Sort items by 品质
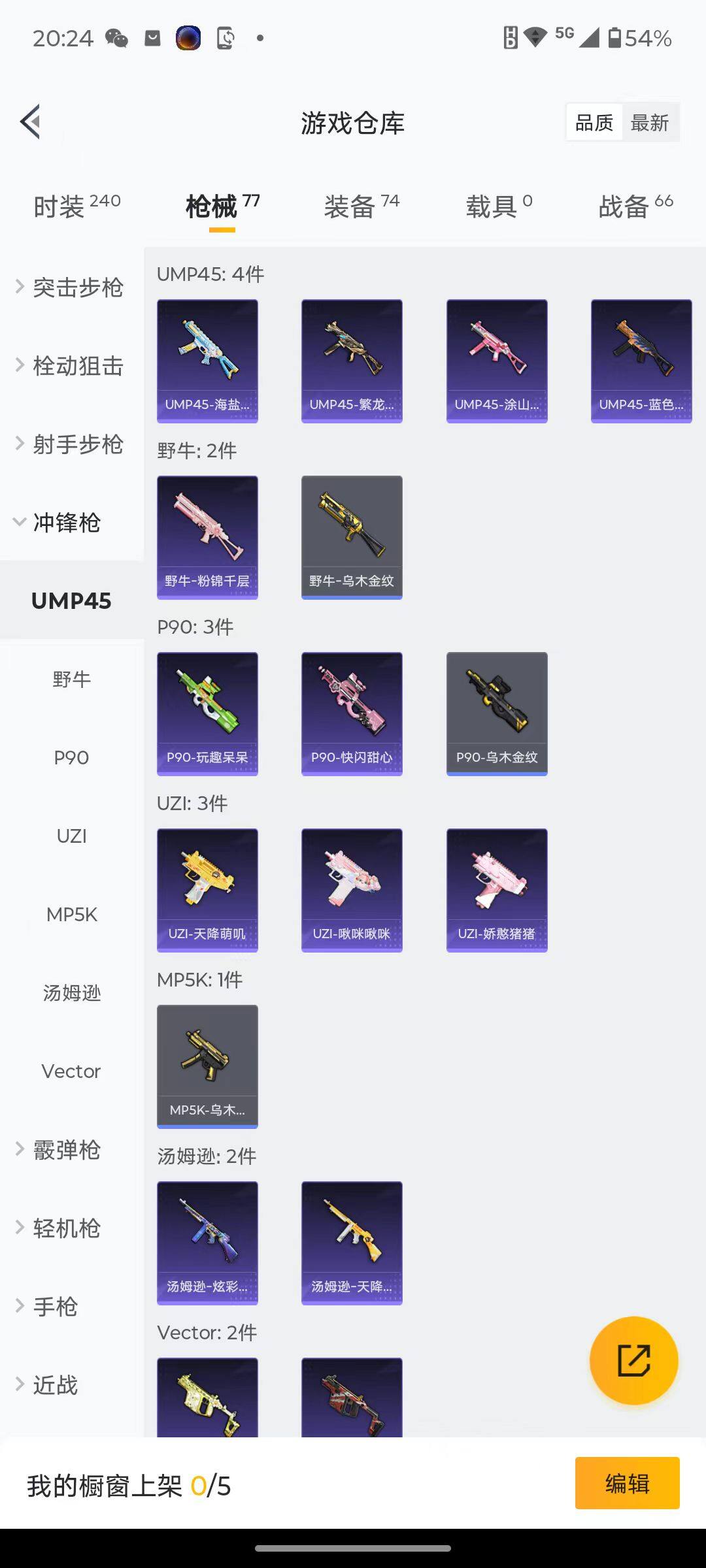The image size is (706, 1568). (594, 123)
